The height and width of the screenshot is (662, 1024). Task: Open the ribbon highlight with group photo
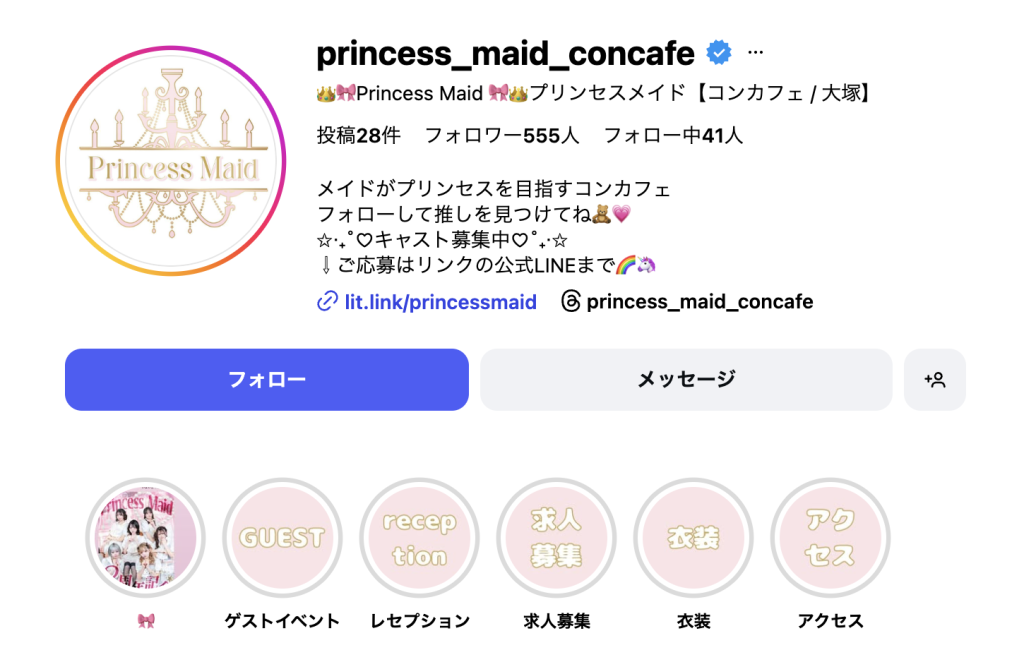point(146,538)
